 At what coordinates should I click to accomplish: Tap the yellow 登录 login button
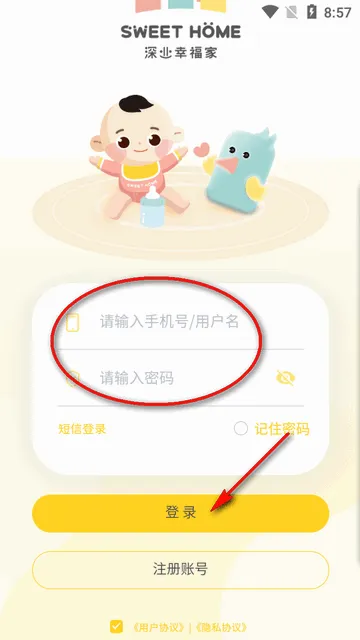pos(180,513)
